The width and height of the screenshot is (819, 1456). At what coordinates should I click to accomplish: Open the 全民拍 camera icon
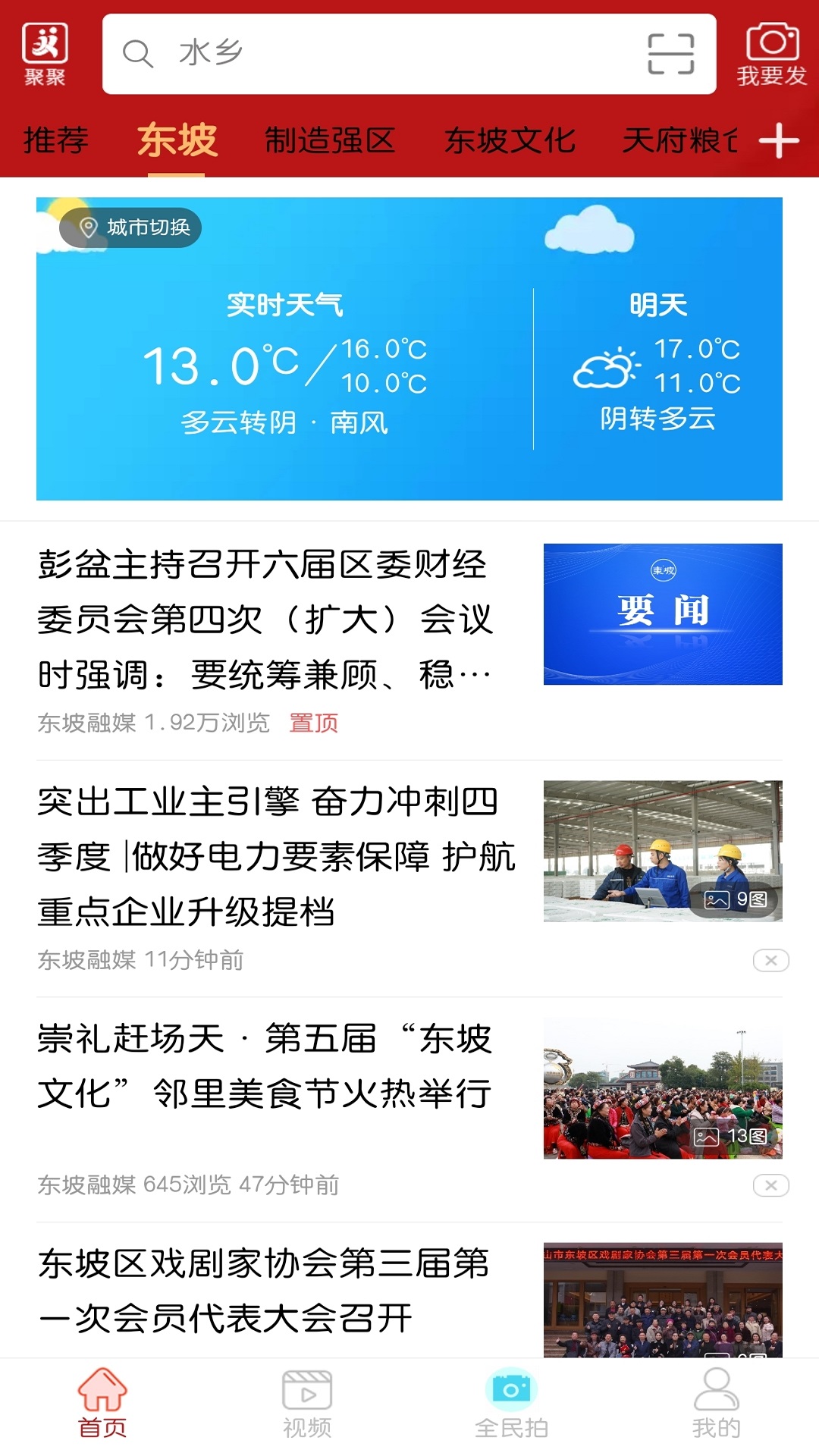tap(510, 1399)
